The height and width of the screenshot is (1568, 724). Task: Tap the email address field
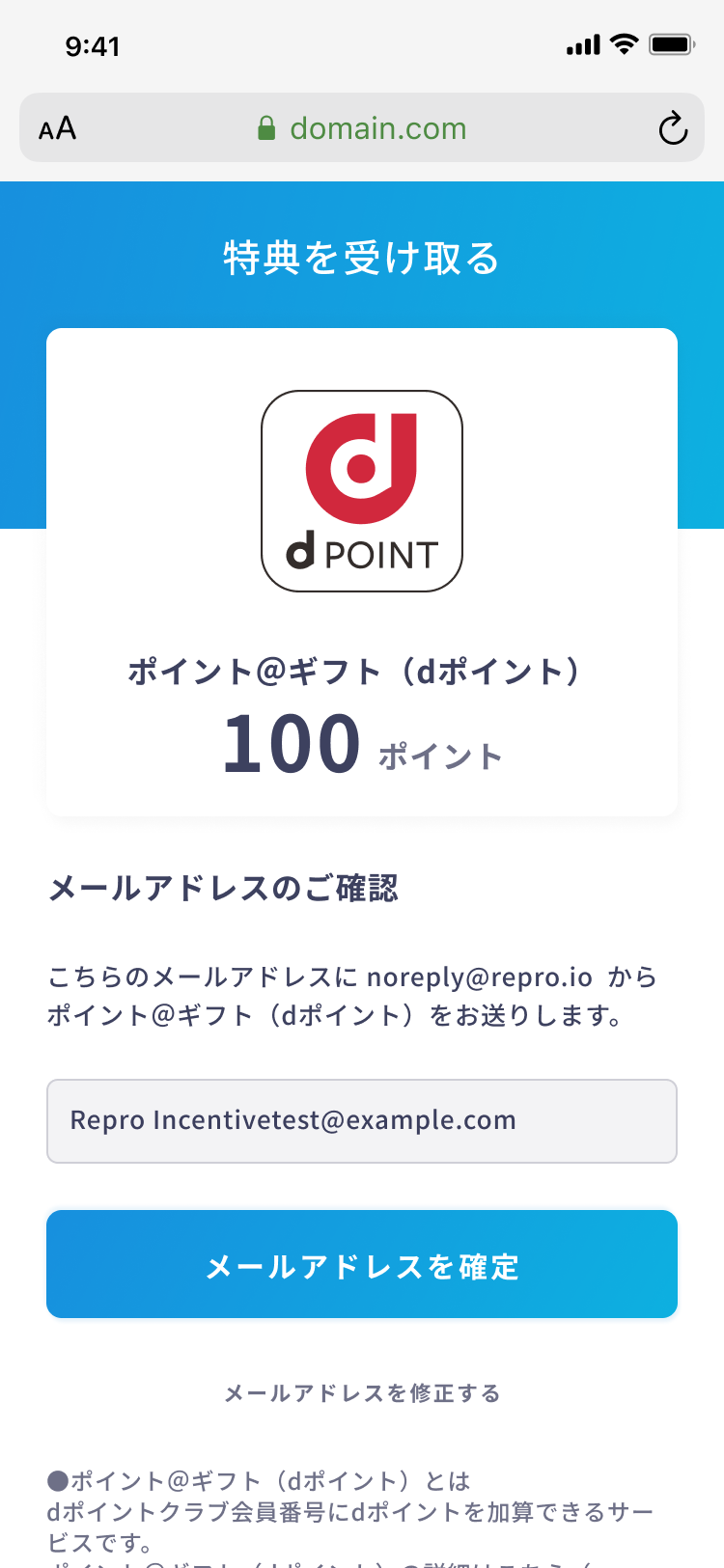pyautogui.click(x=362, y=1120)
